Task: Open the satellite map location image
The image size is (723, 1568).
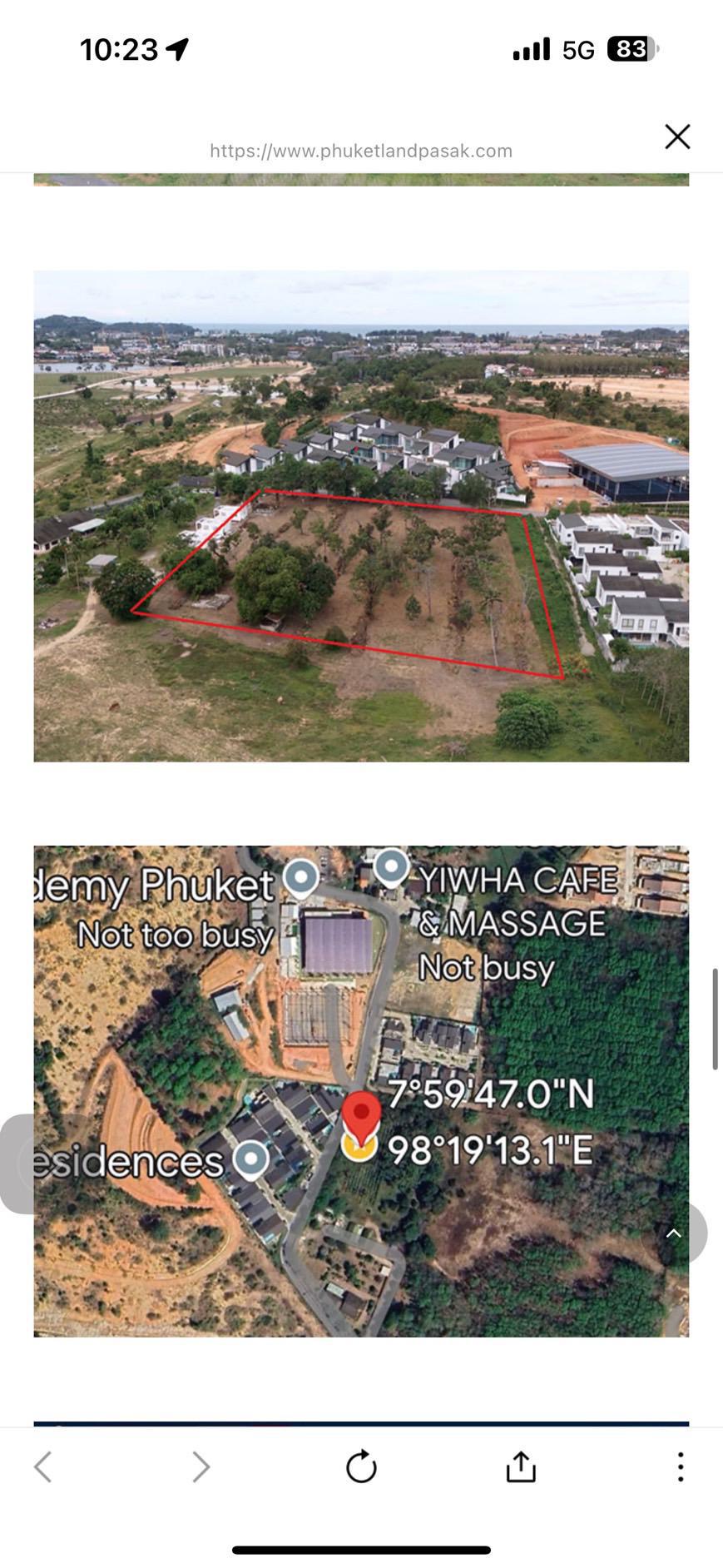Action: (x=361, y=1090)
